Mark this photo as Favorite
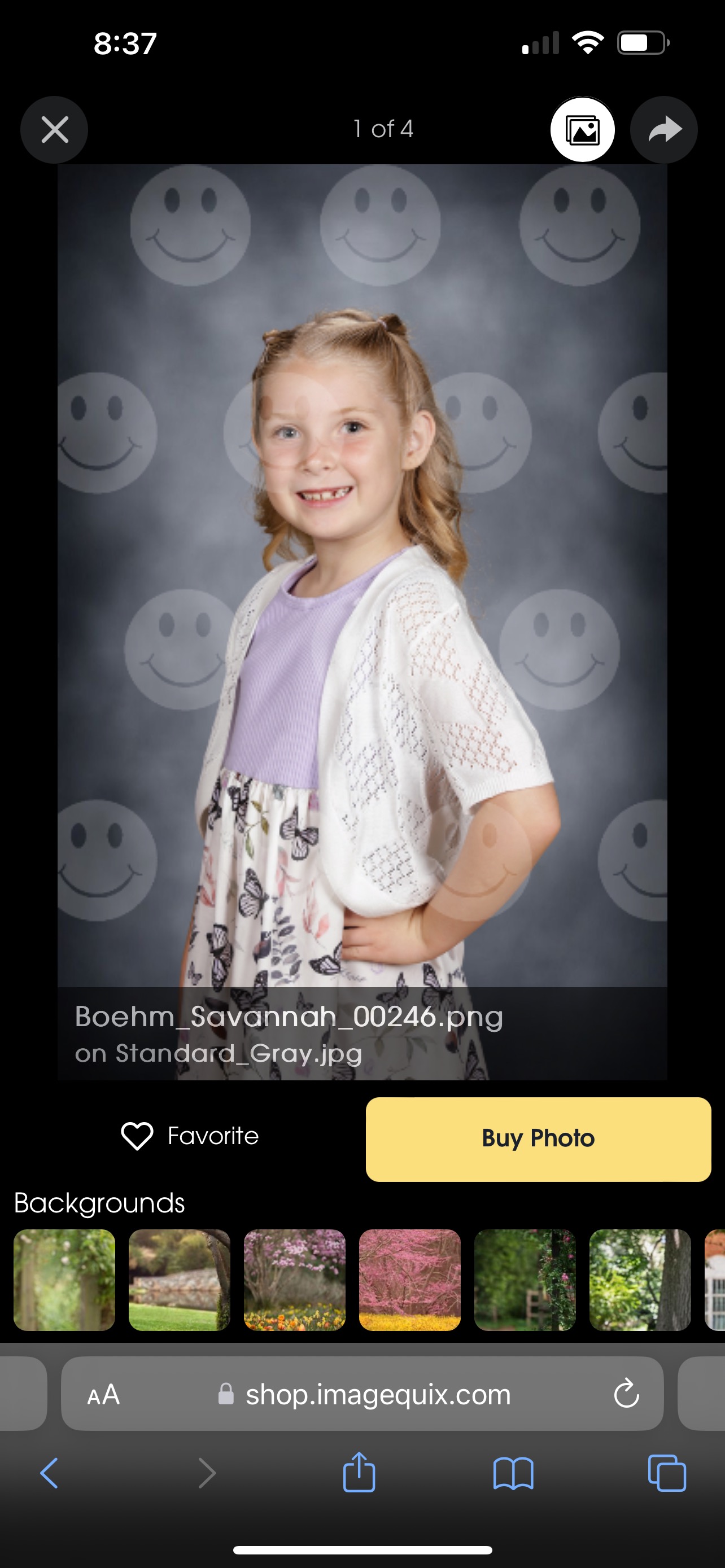Screen dimensions: 725x1568 click(190, 1136)
